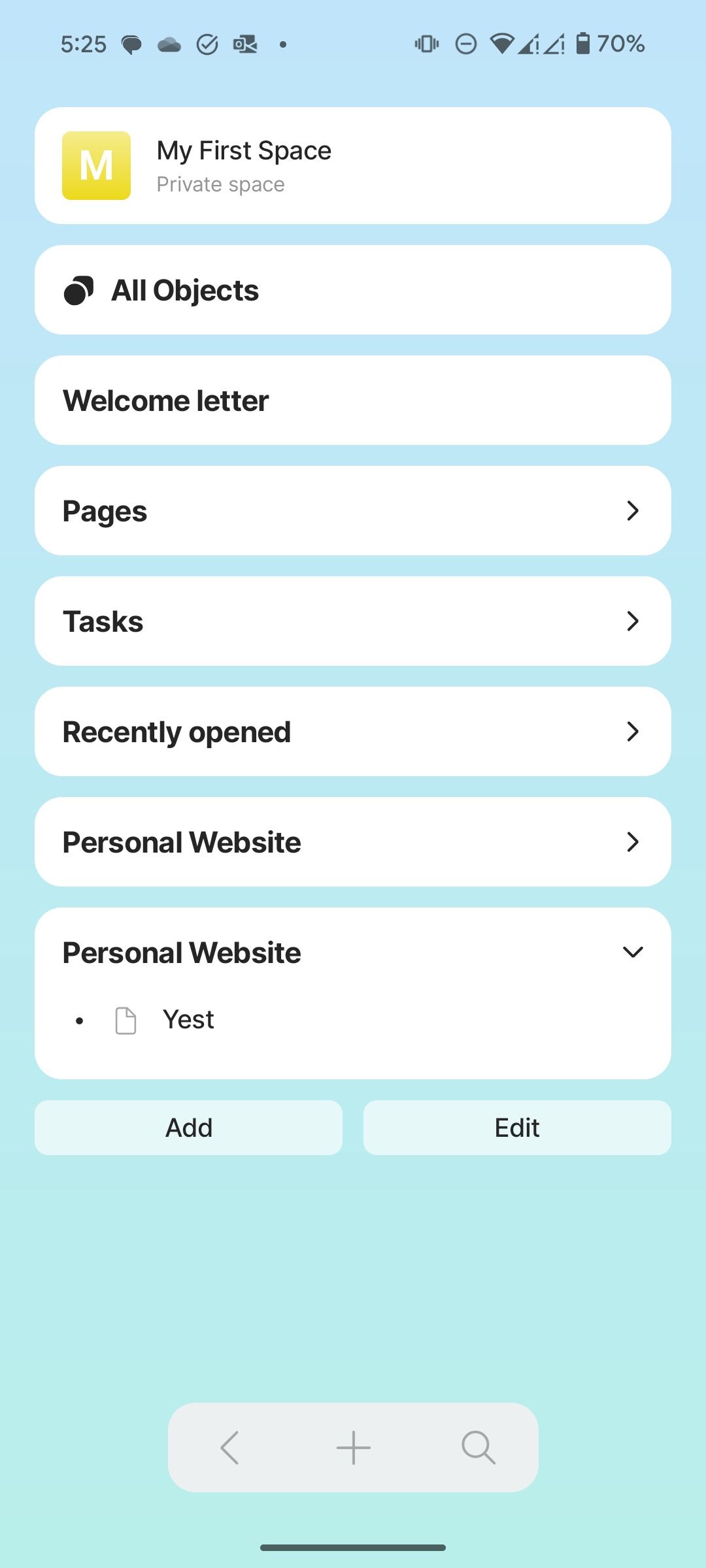
Task: Open All Objects using its circular icon
Action: (x=80, y=289)
